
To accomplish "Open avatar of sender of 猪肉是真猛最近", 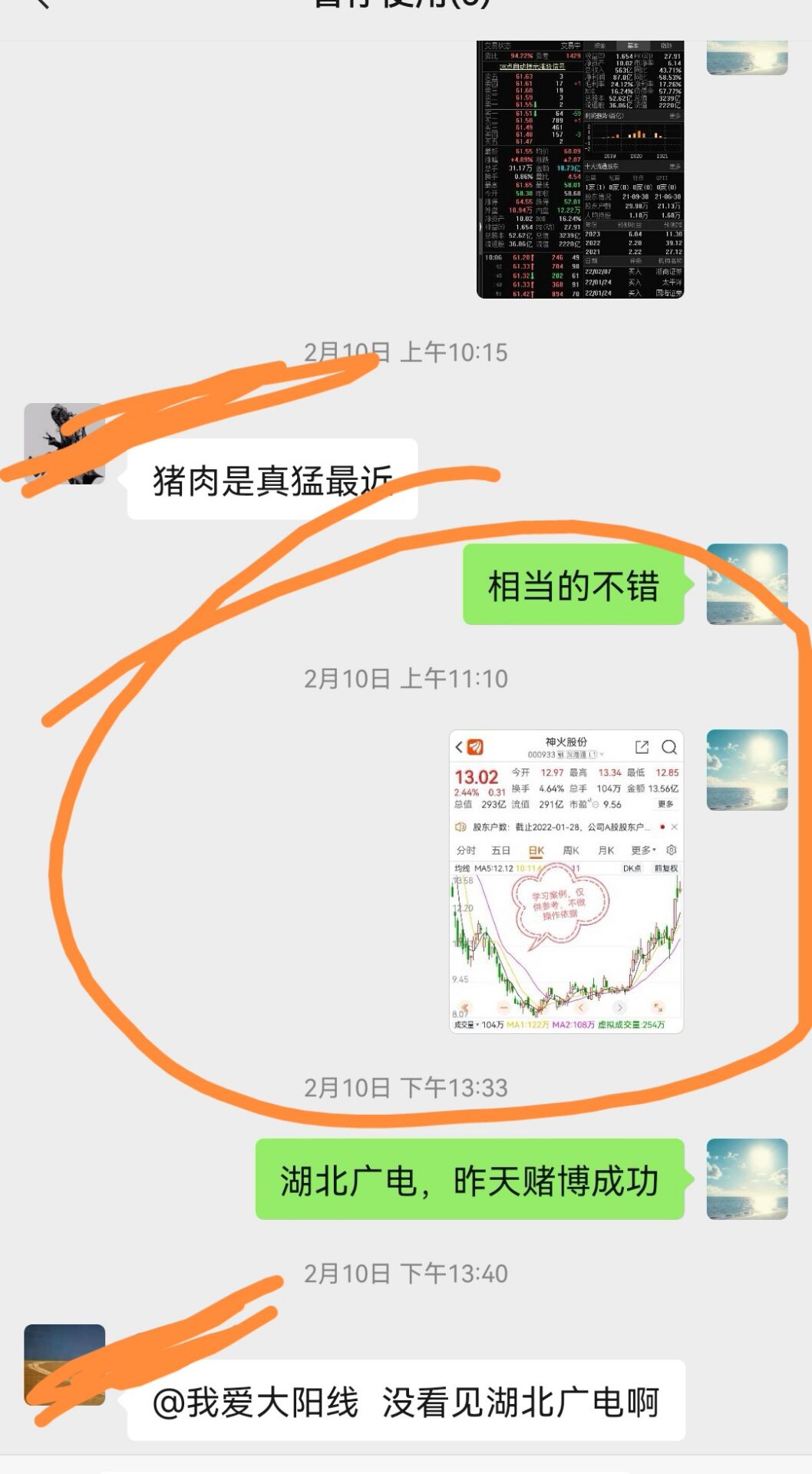I will click(x=64, y=444).
